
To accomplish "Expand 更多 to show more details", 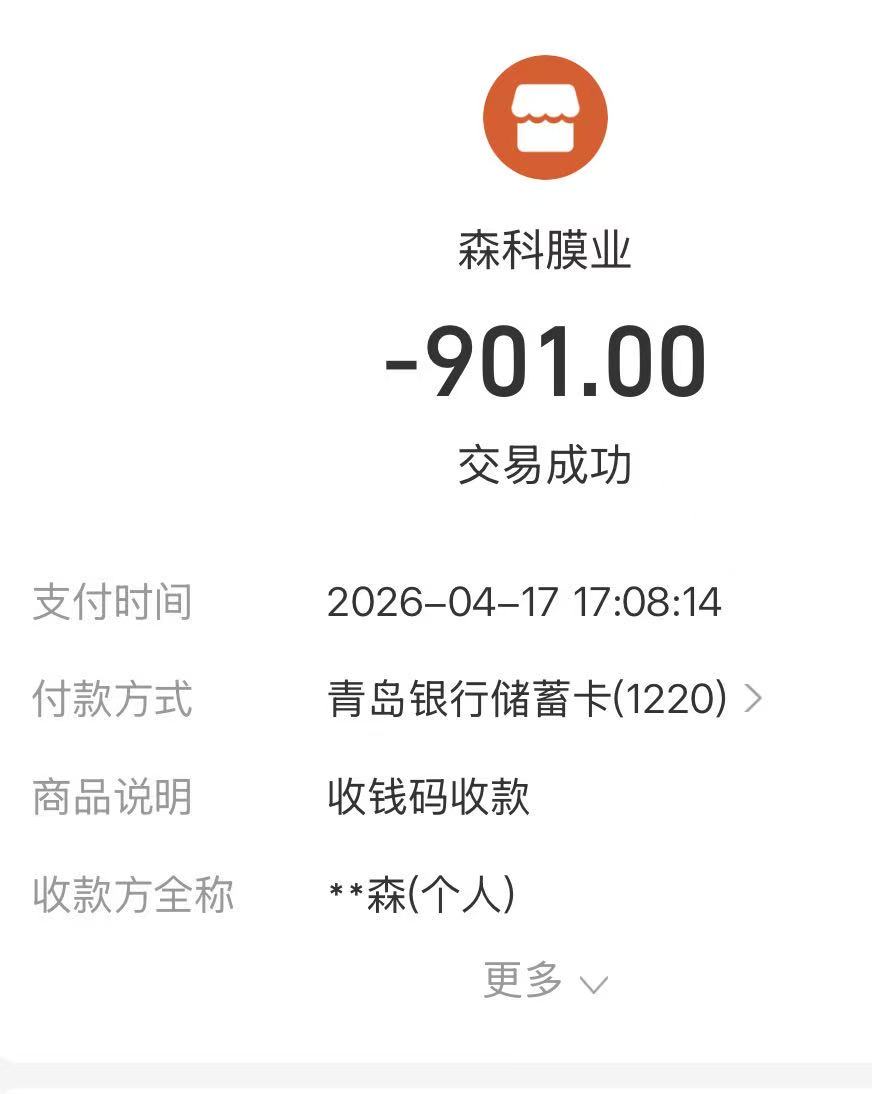I will tap(545, 981).
